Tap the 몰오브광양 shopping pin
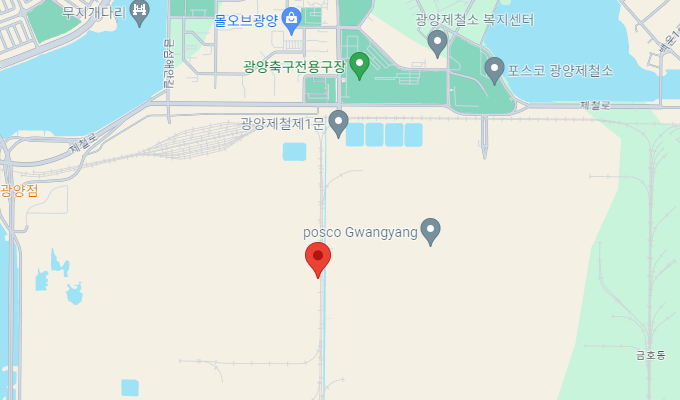Image resolution: width=680 pixels, height=400 pixels. tap(291, 18)
